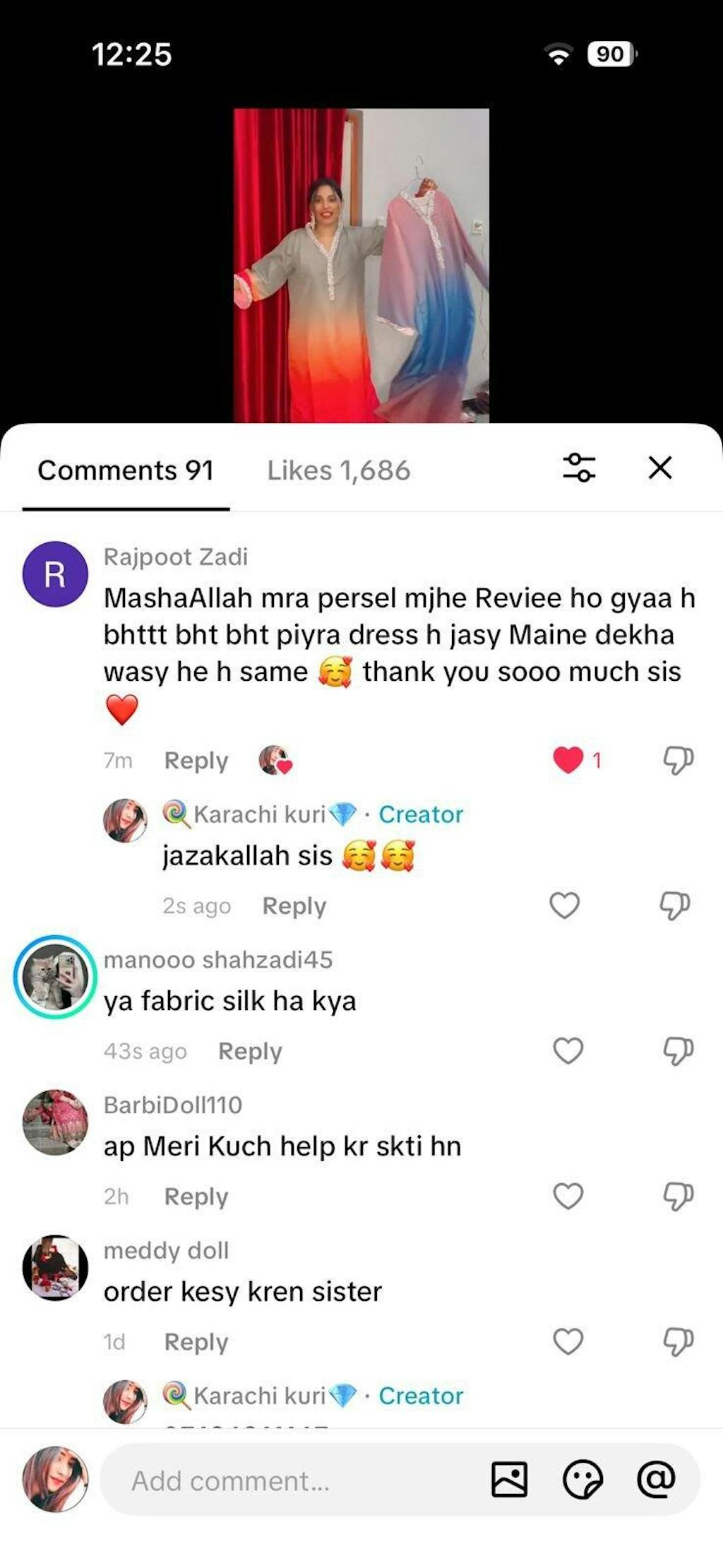723x1568 pixels.
Task: Like meddy doll's comment
Action: pyautogui.click(x=568, y=1342)
